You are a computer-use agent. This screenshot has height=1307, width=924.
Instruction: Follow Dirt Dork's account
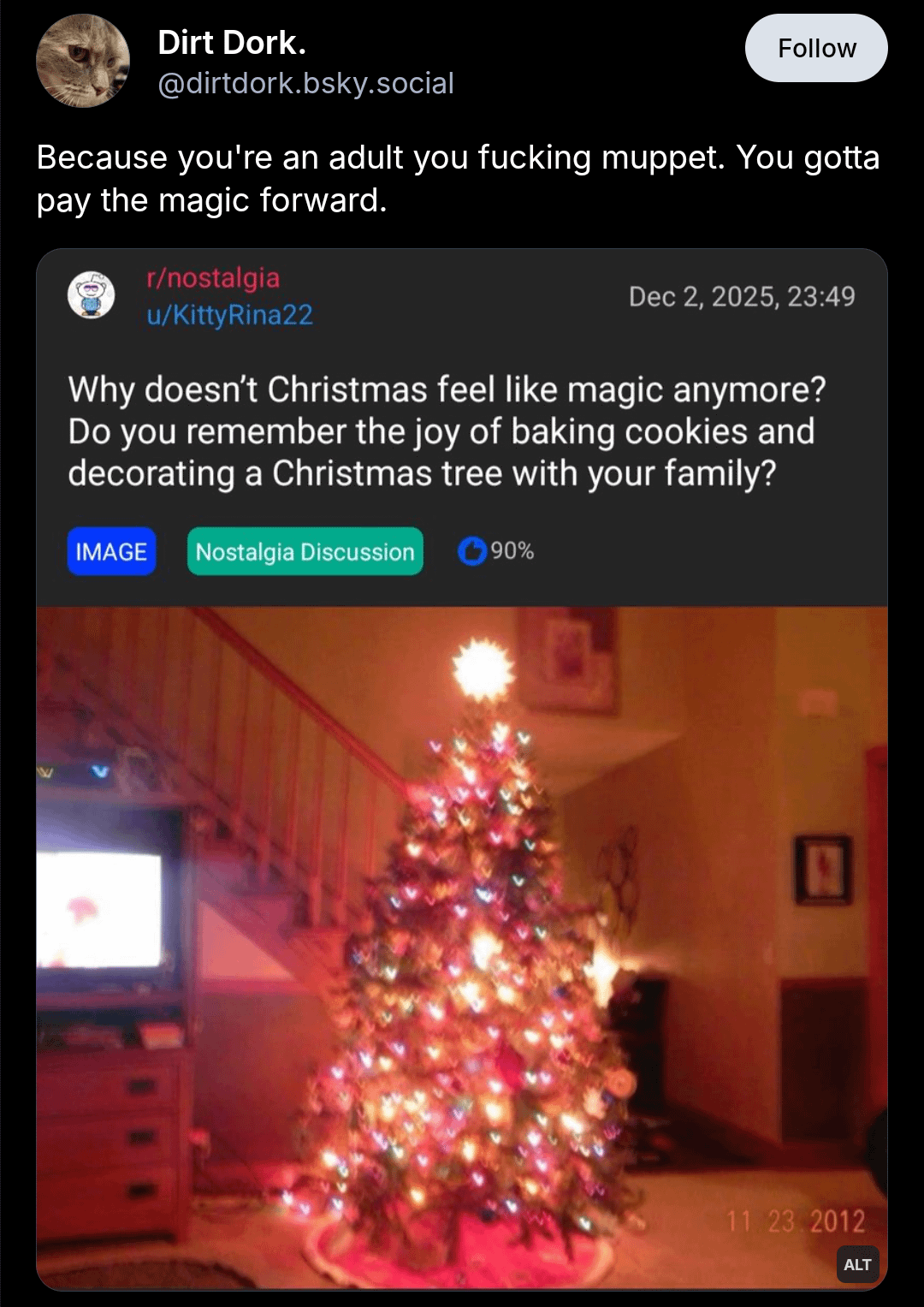(x=815, y=49)
